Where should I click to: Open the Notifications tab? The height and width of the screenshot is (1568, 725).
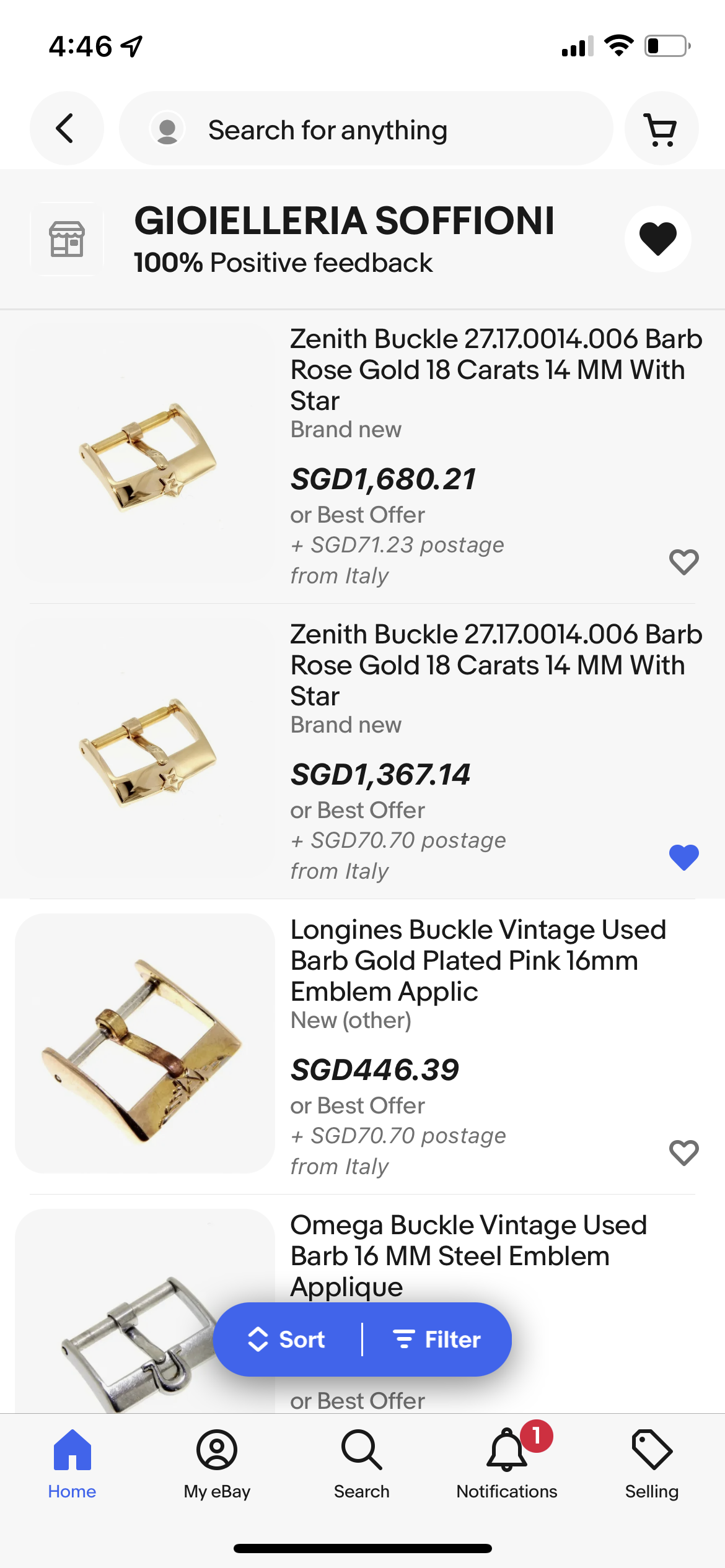click(x=507, y=1464)
